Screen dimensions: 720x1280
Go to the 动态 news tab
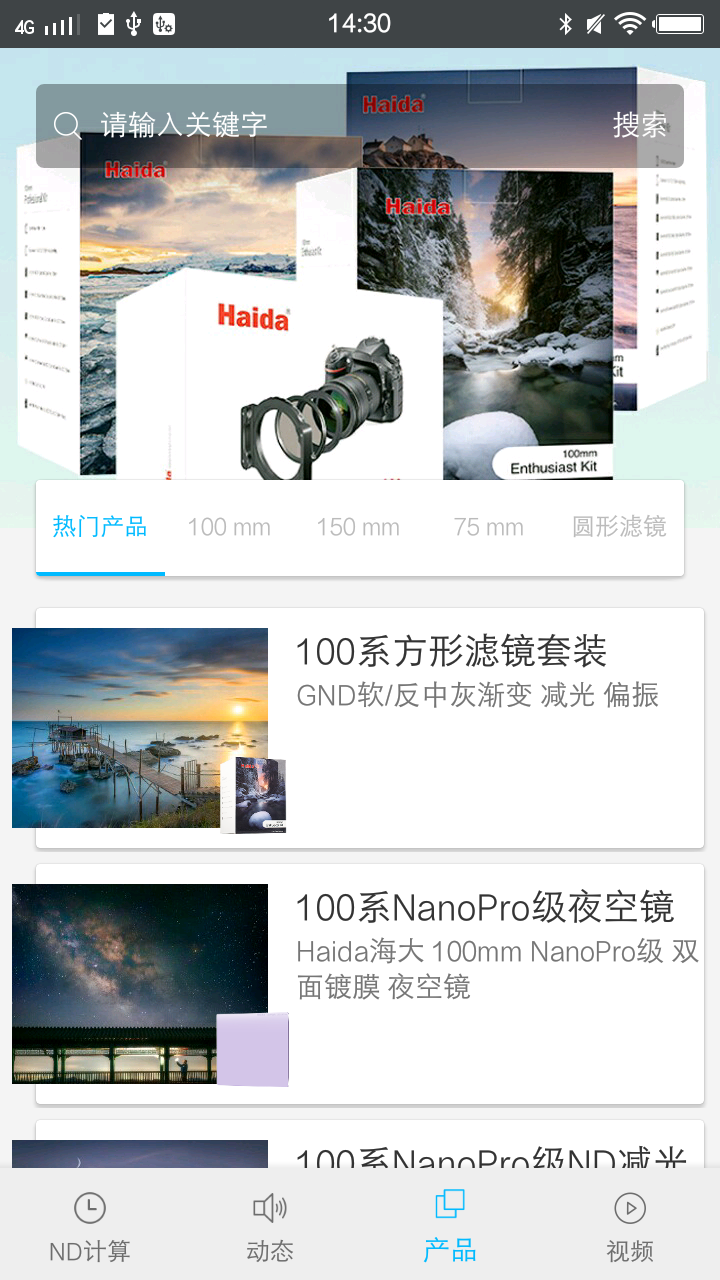[x=270, y=1226]
